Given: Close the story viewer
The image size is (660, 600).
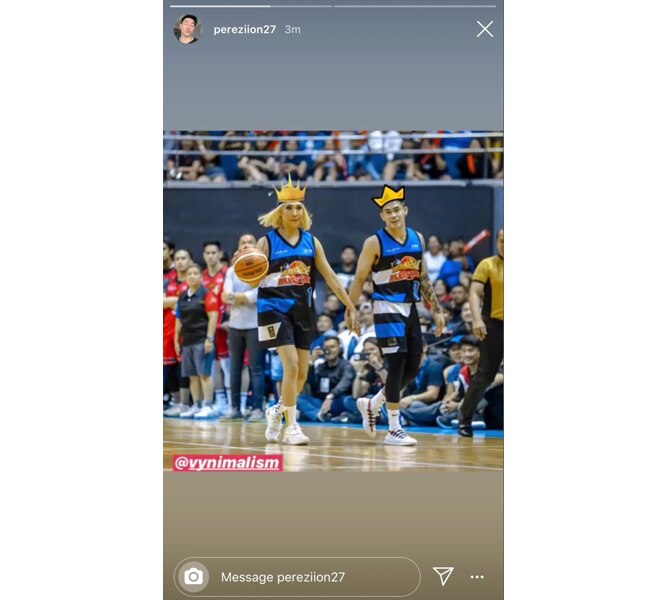Looking at the screenshot, I should click(x=485, y=29).
